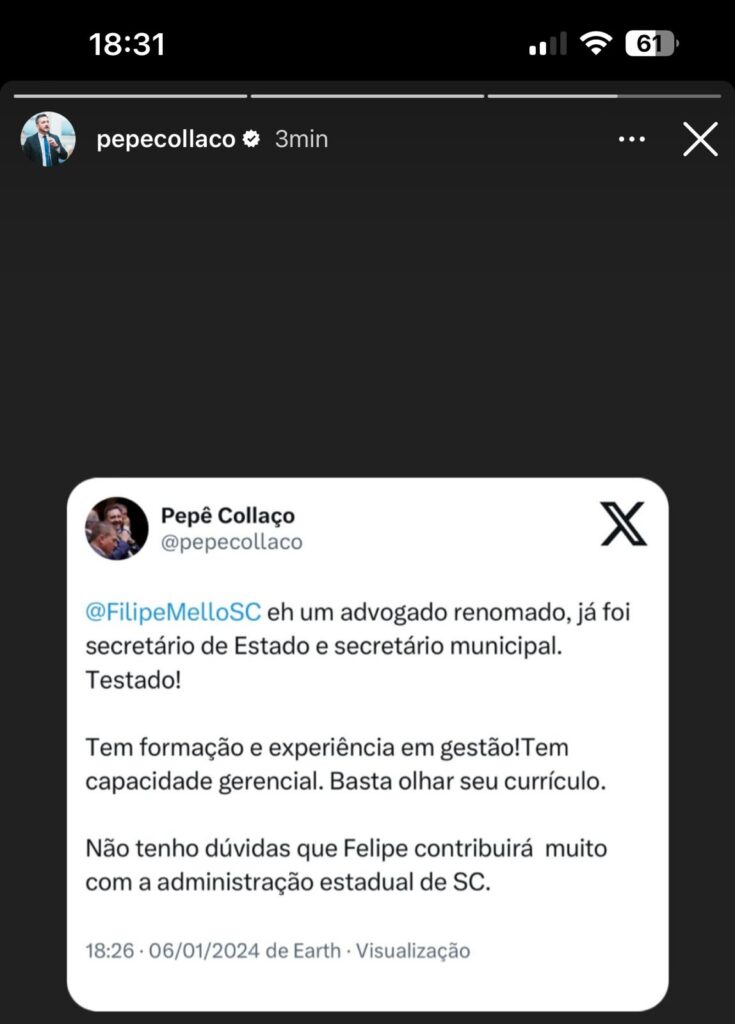The width and height of the screenshot is (735, 1024).
Task: Close the story viewer
Action: [700, 140]
